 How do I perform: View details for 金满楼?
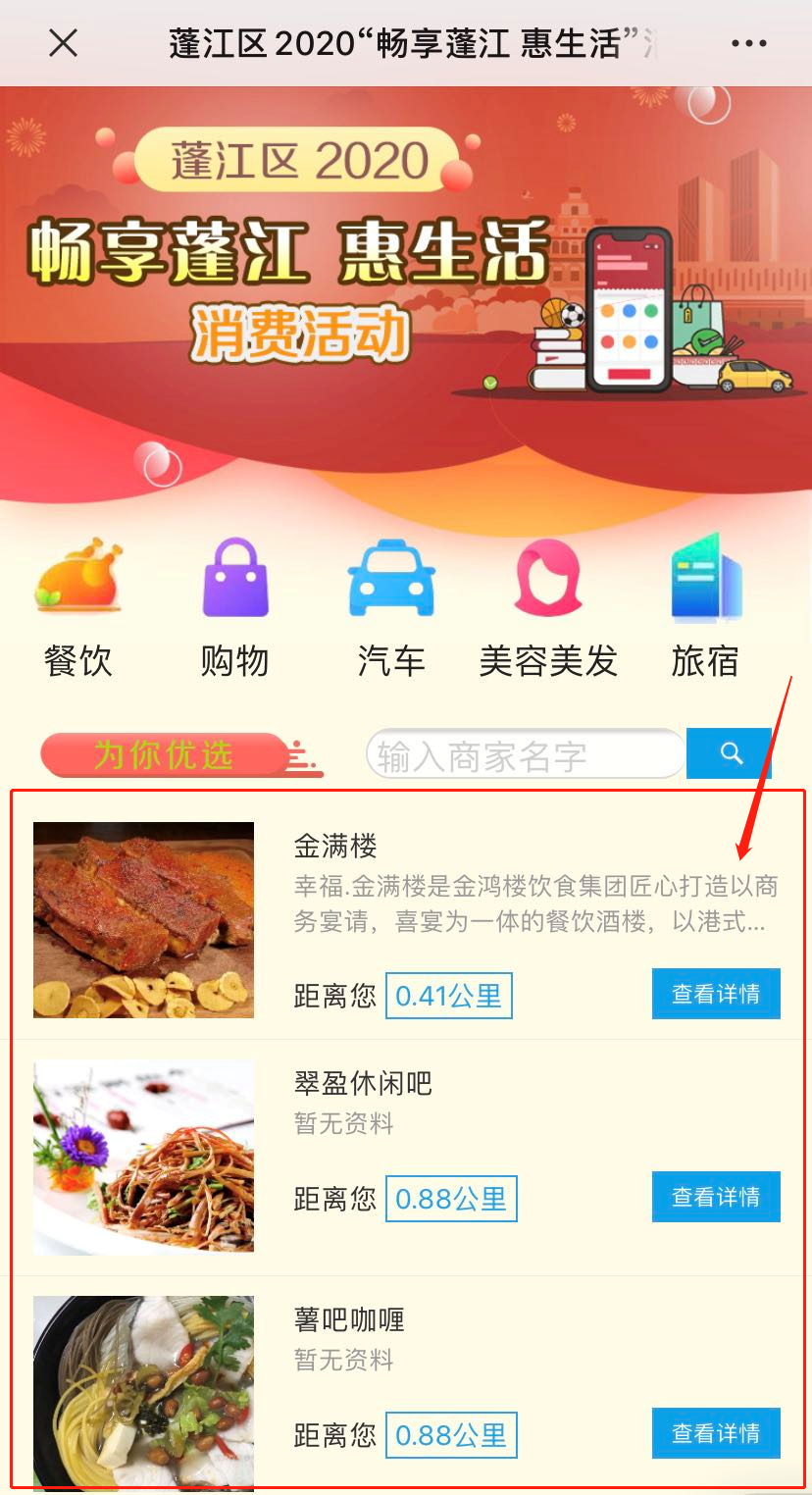pyautogui.click(x=716, y=994)
